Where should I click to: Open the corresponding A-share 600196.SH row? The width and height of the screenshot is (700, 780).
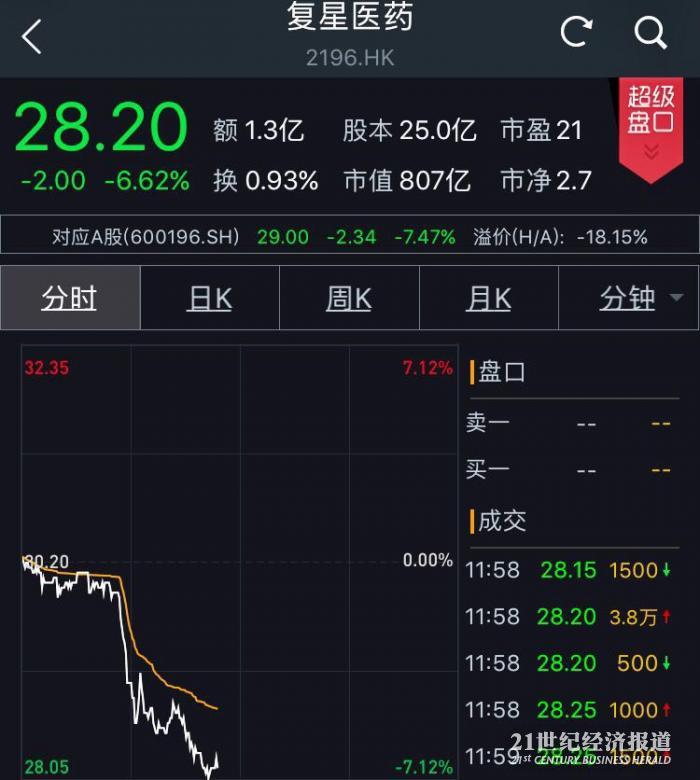[x=349, y=237]
